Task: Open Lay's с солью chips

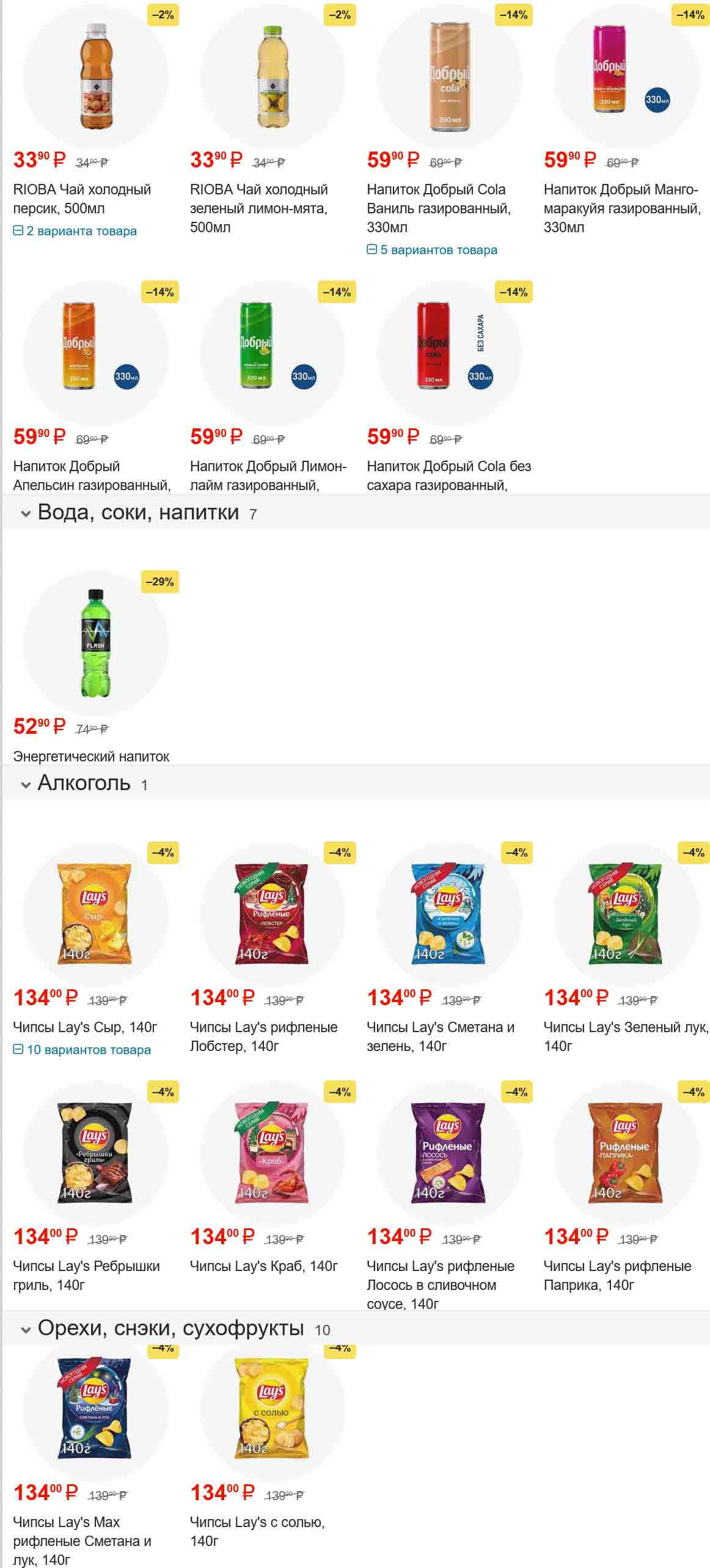Action: tap(257, 1531)
